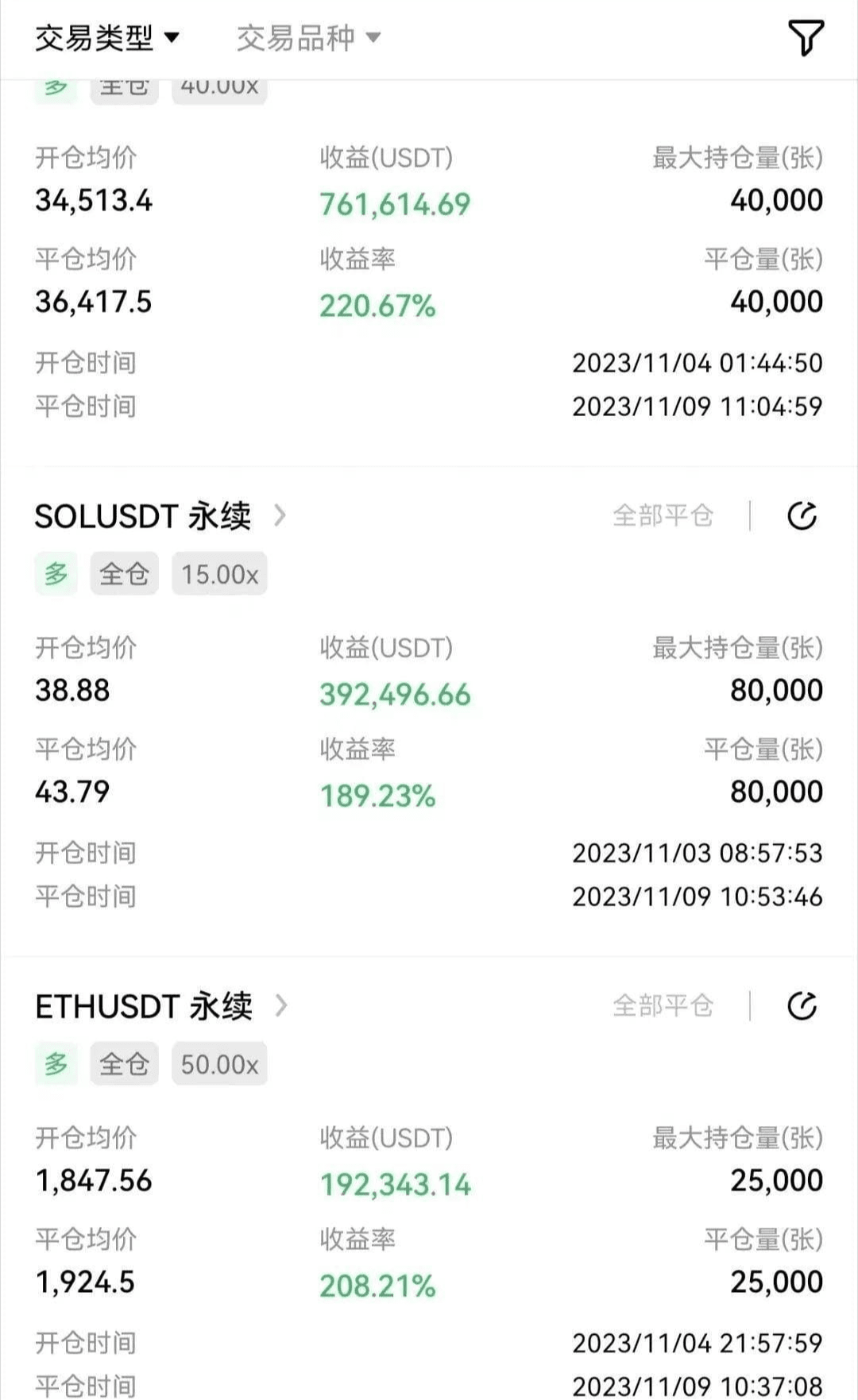Image resolution: width=858 pixels, height=1400 pixels.
Task: Open SOLUSDT 永续 contract details
Action: coord(160,516)
